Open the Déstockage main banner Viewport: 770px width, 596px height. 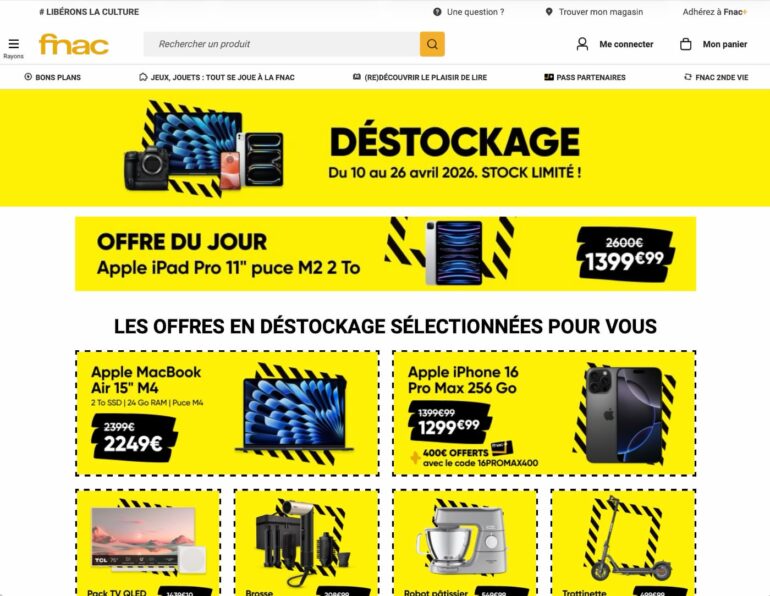(x=385, y=148)
